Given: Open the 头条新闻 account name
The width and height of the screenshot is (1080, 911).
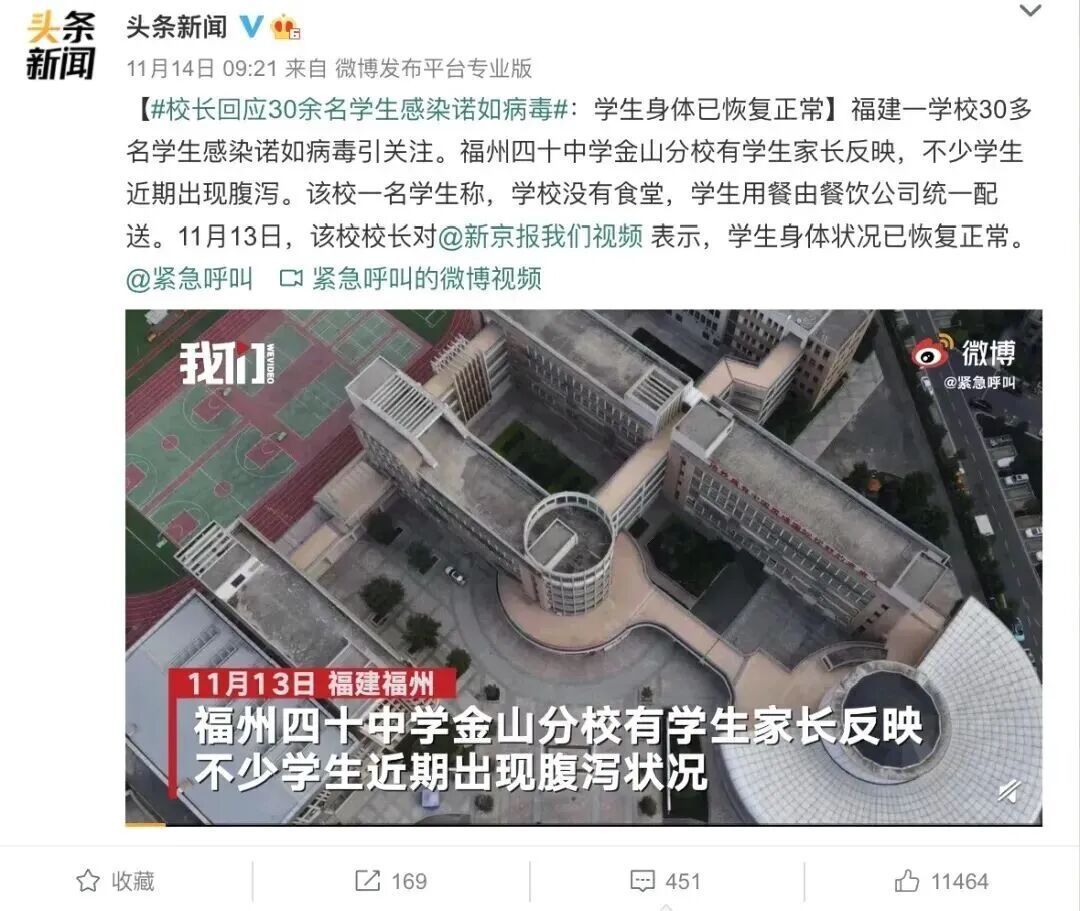Looking at the screenshot, I should tap(176, 27).
